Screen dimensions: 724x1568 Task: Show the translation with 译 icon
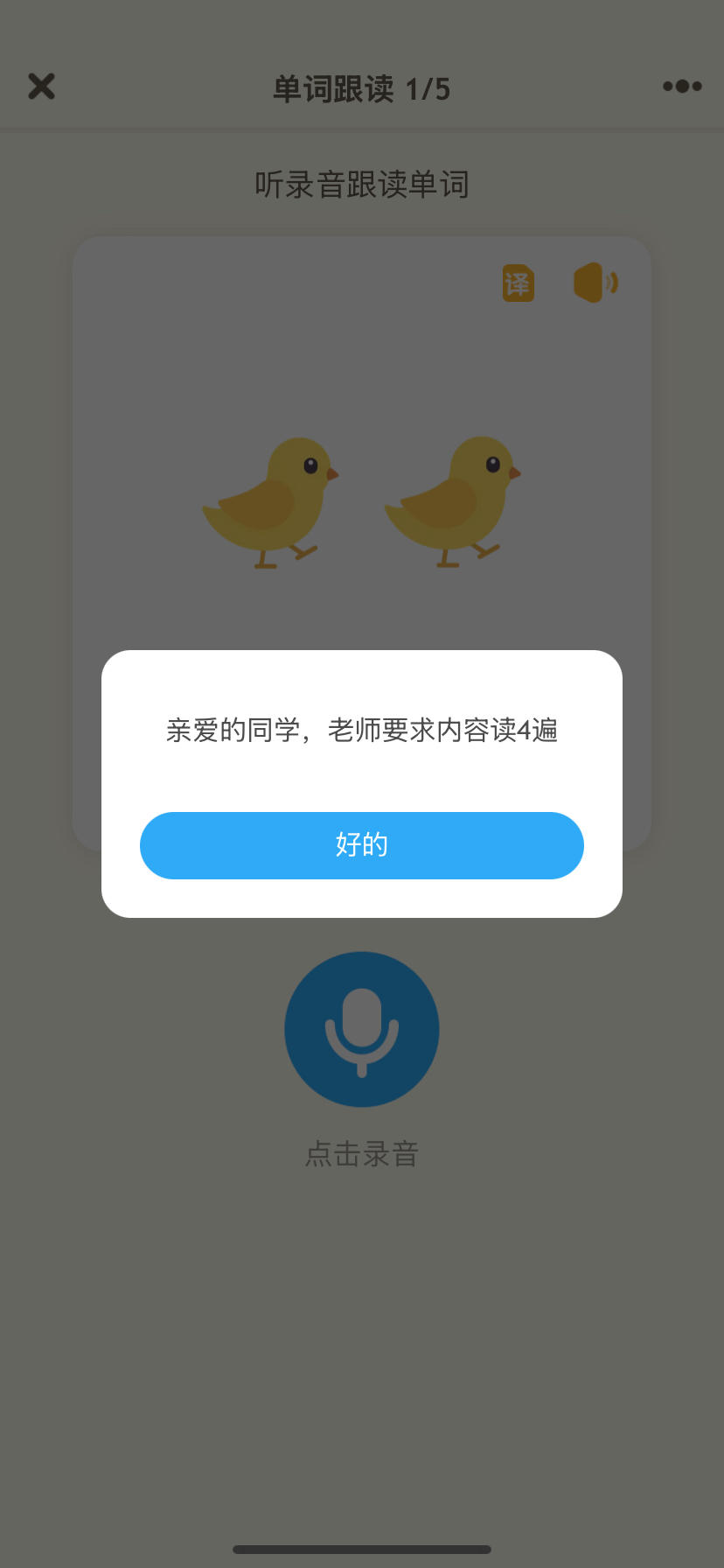click(x=518, y=283)
